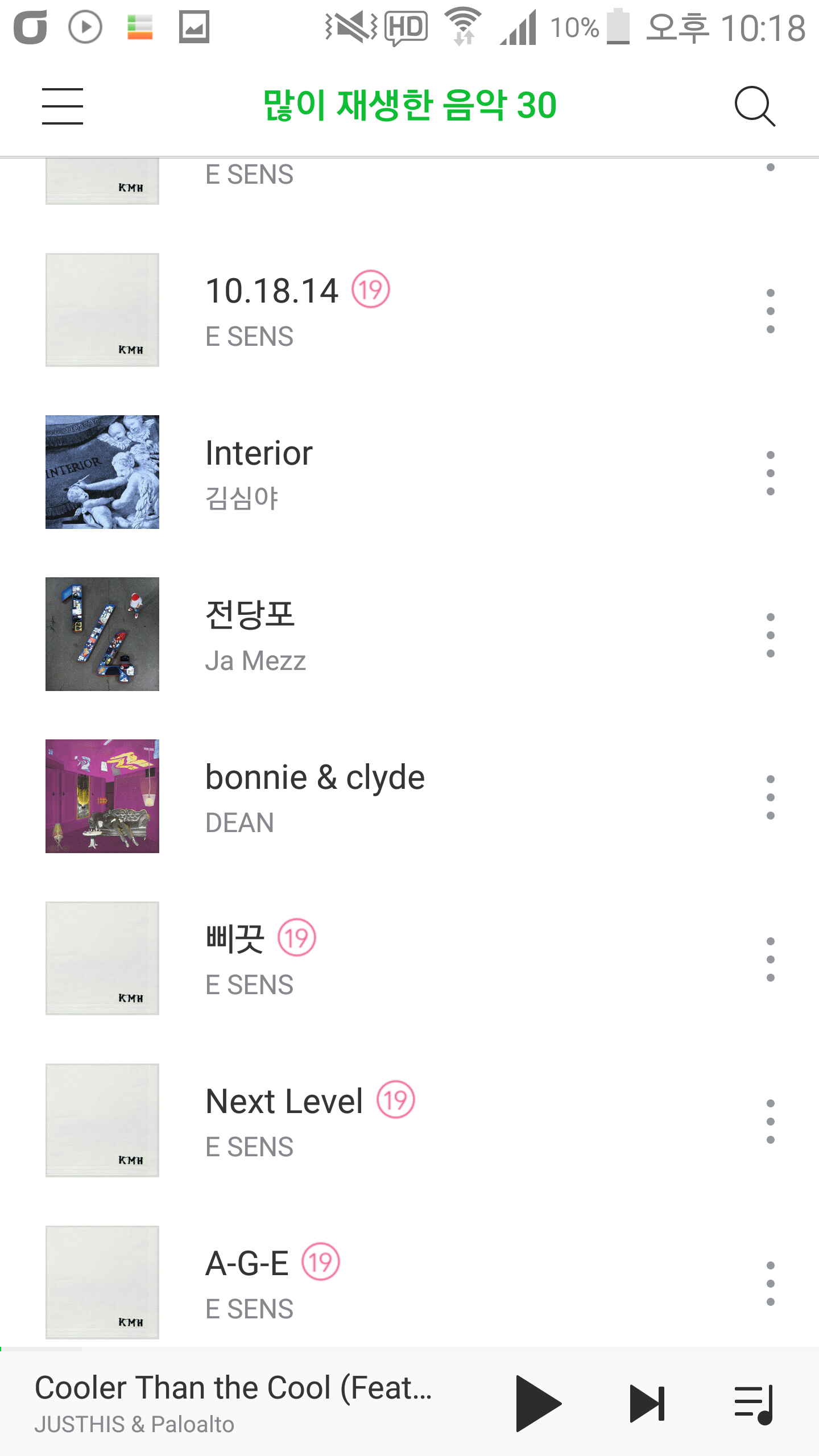Open the Cooler Than the Cool player
The width and height of the screenshot is (819, 1456).
(x=233, y=1402)
